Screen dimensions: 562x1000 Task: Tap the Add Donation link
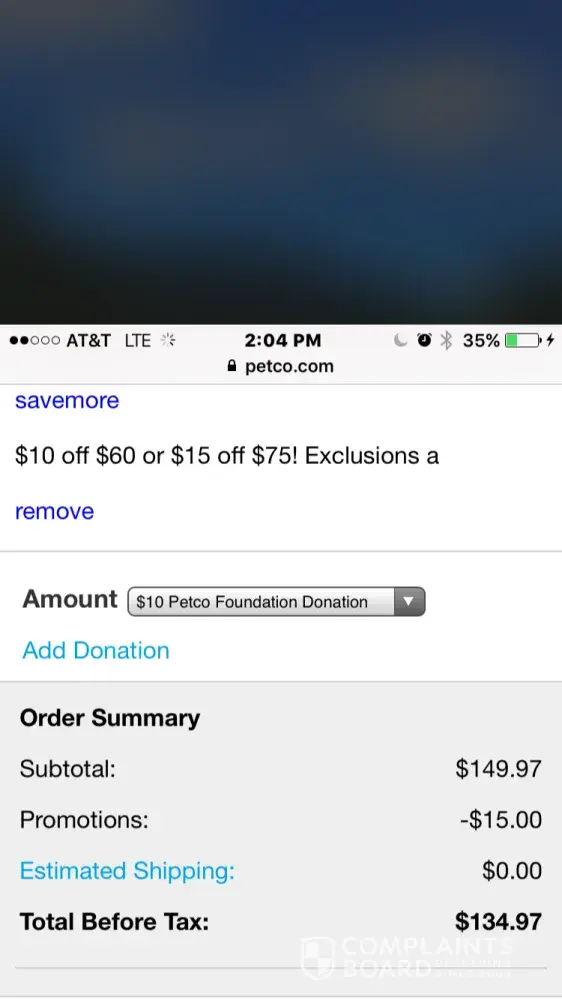click(x=96, y=651)
